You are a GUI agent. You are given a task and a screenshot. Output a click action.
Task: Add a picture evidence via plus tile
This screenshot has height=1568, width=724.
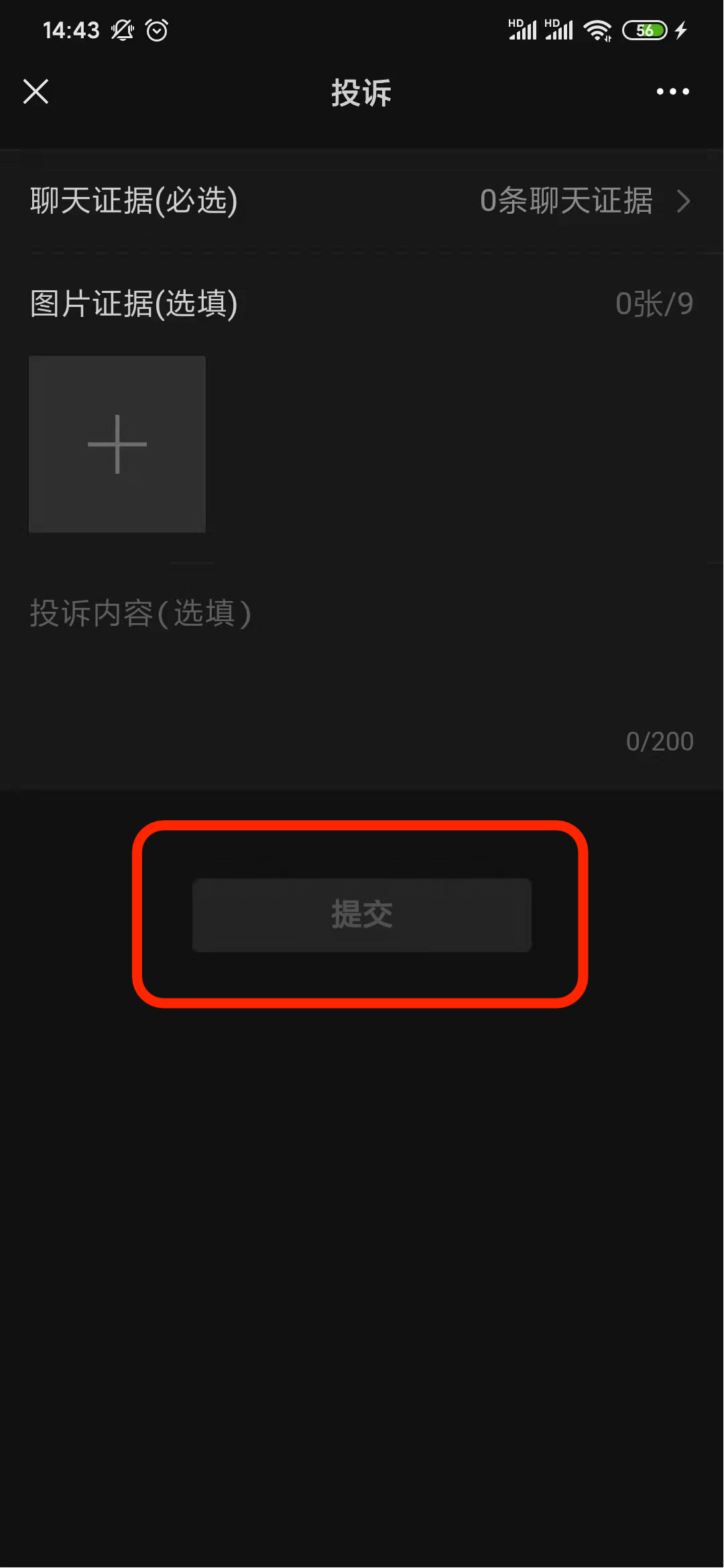(117, 444)
